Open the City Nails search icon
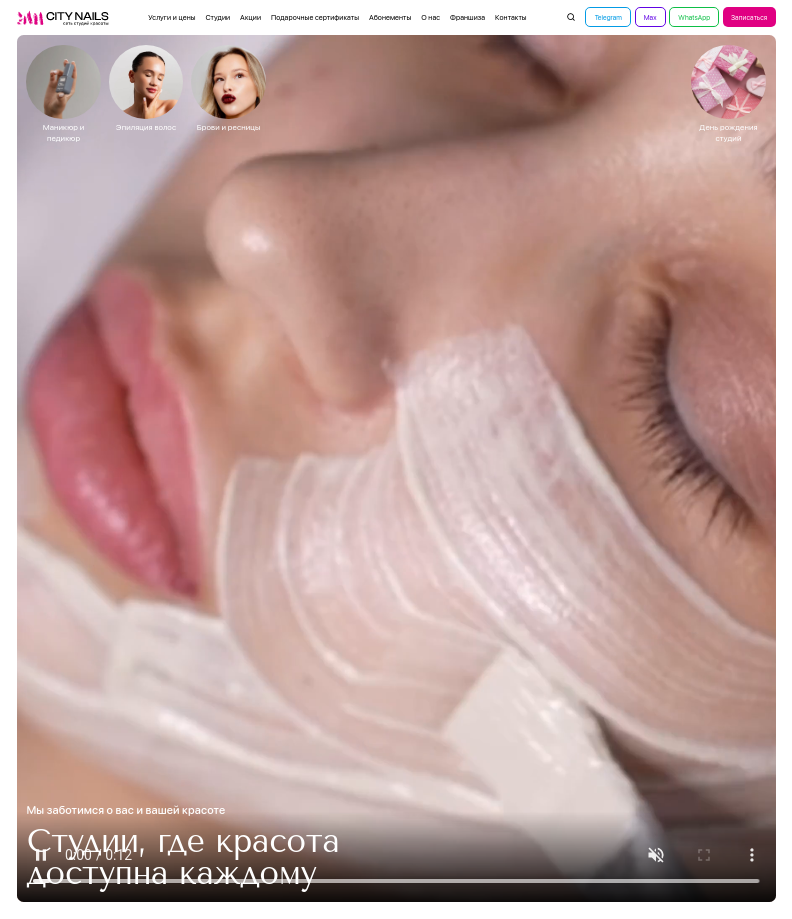 (x=571, y=17)
